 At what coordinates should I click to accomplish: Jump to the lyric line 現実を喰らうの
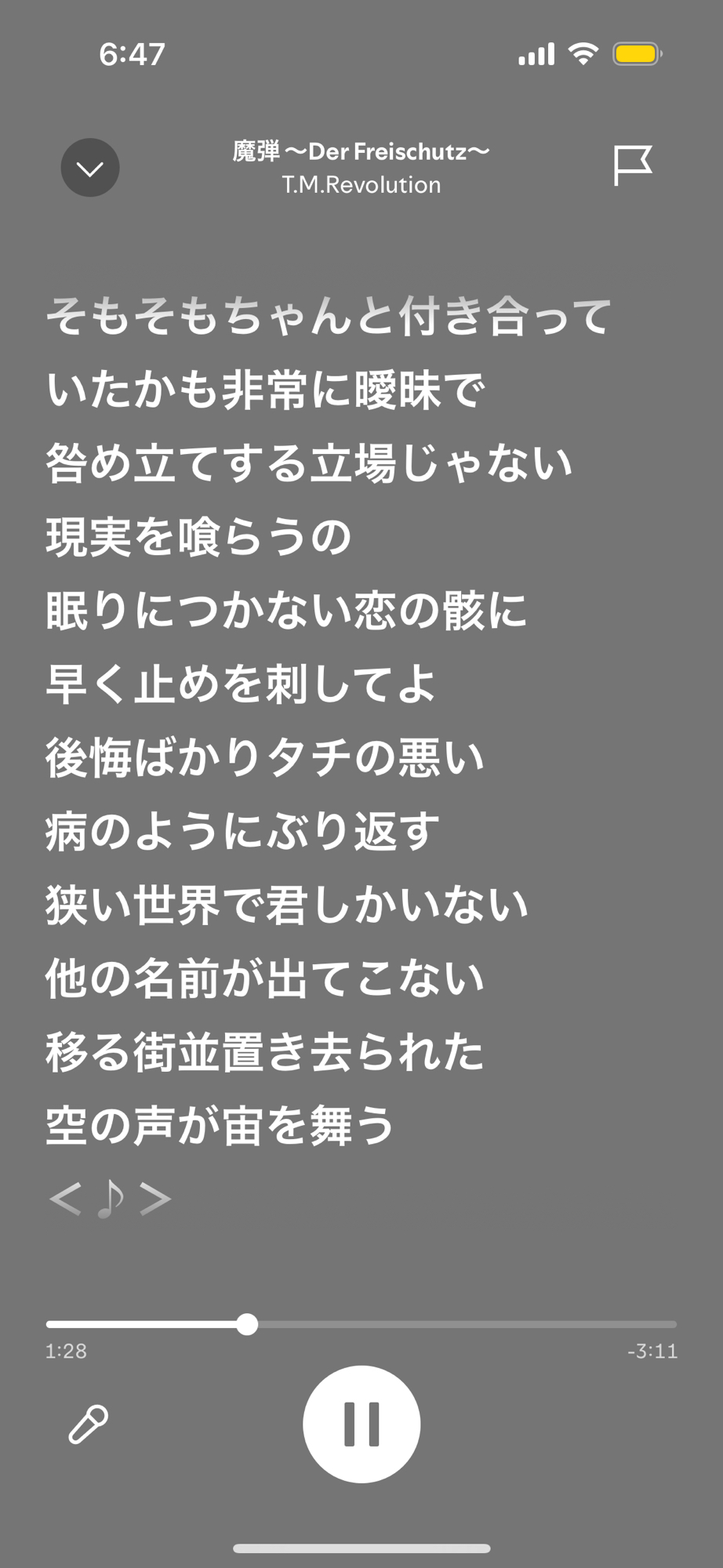(x=199, y=537)
